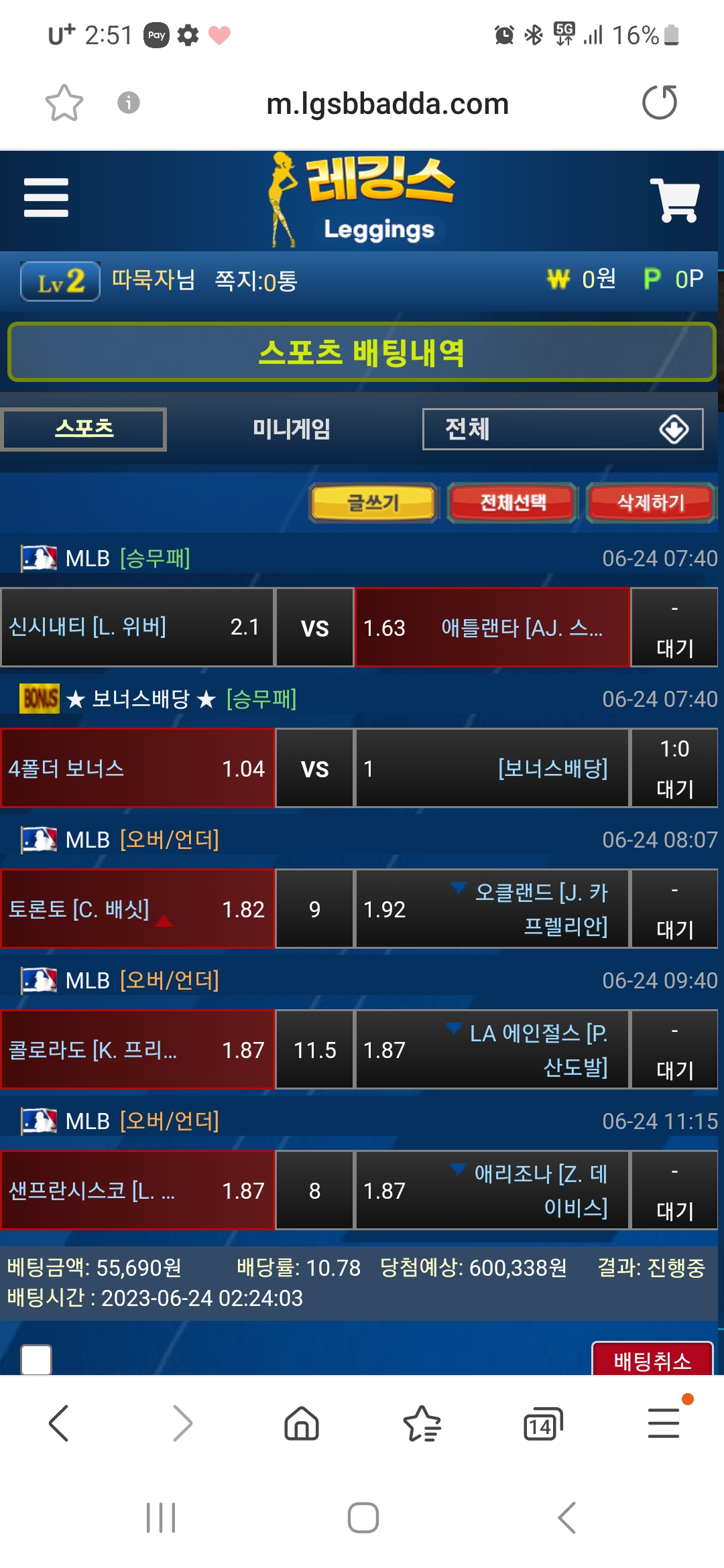Select all with 전체선택

[513, 503]
